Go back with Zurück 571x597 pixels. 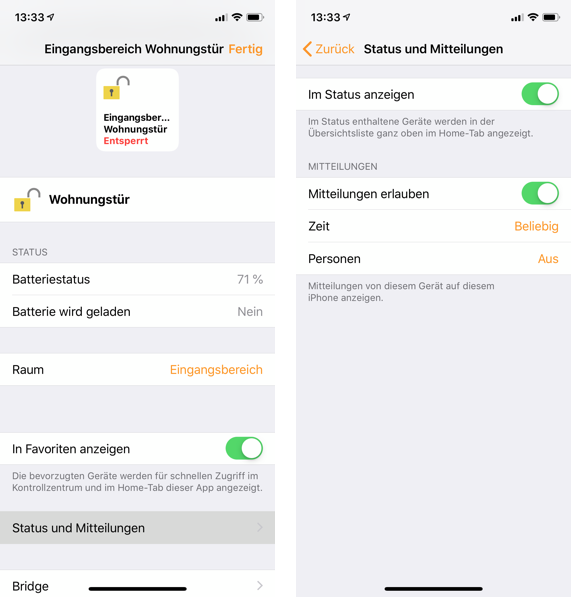point(329,49)
